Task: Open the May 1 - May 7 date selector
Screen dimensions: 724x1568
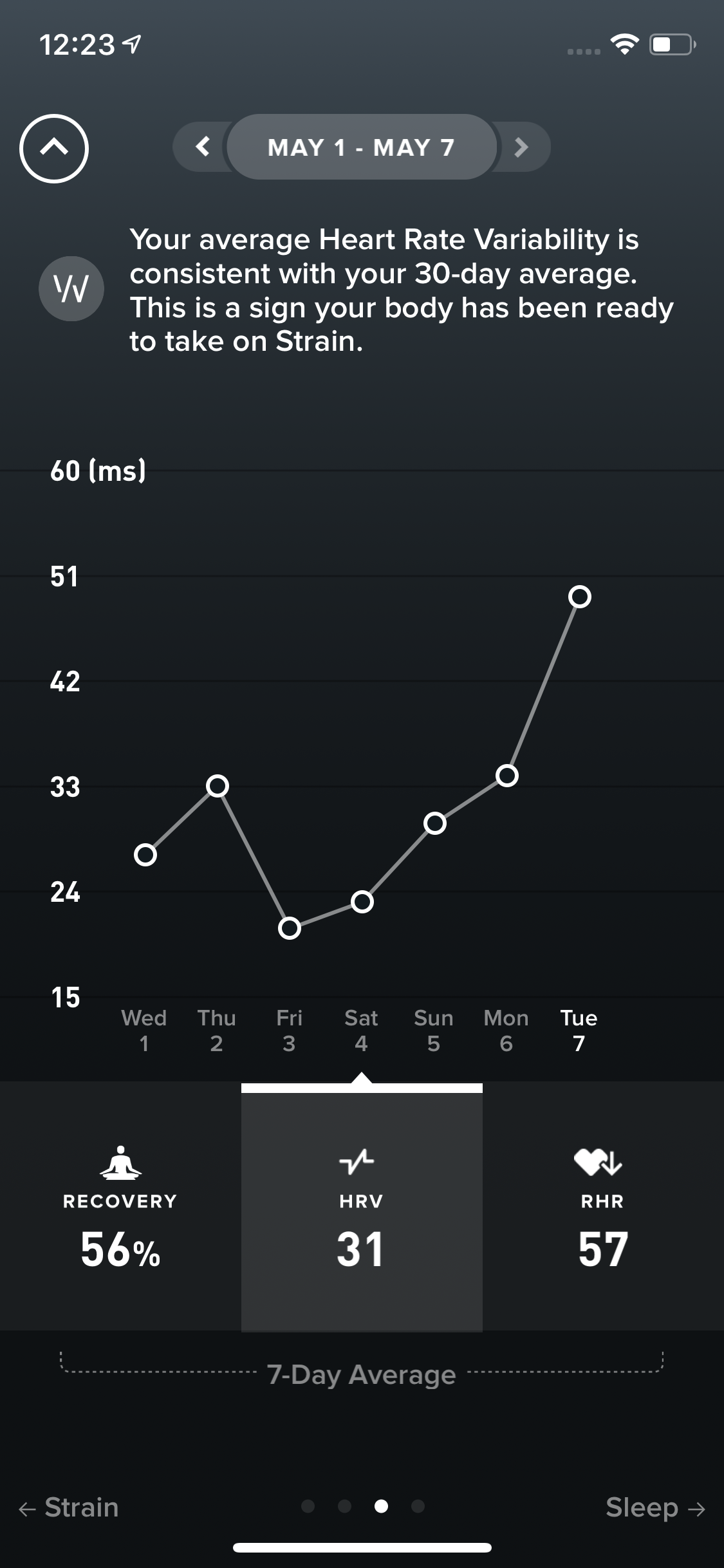Action: (x=362, y=147)
